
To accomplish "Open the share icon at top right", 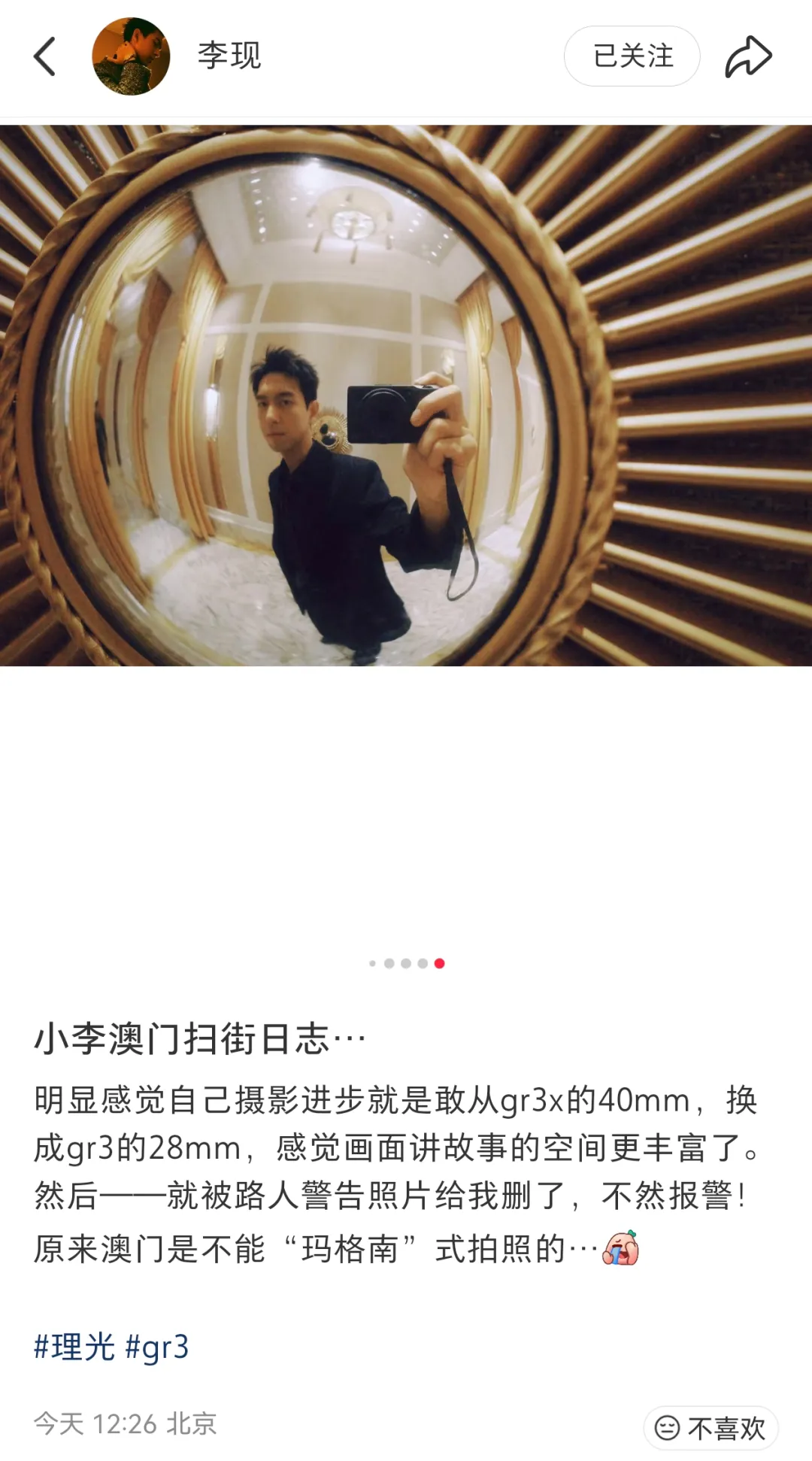I will [x=748, y=55].
